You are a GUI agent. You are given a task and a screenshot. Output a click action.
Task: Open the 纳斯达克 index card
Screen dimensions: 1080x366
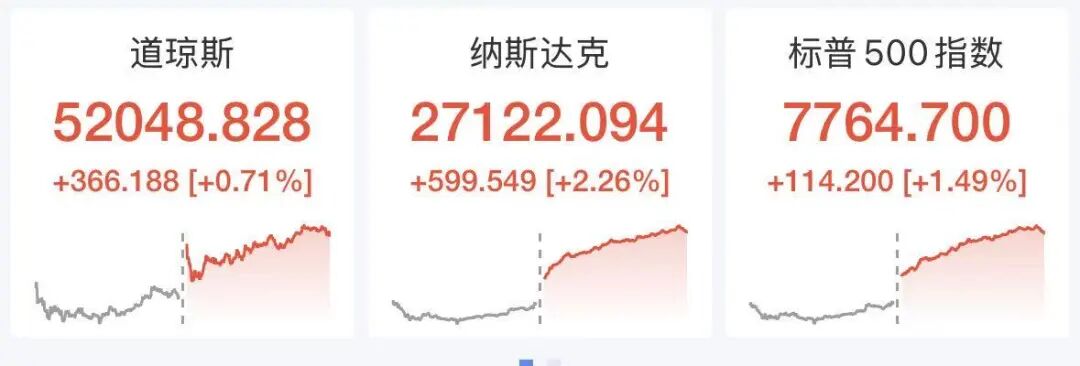pyautogui.click(x=539, y=173)
